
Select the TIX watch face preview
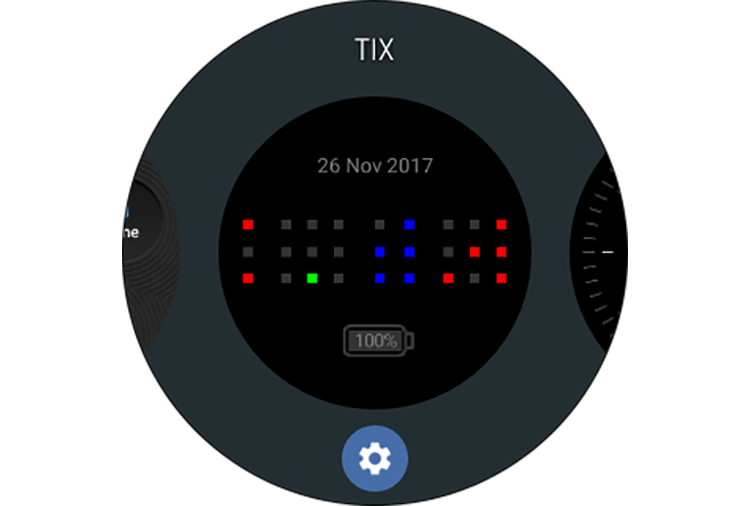tap(375, 252)
